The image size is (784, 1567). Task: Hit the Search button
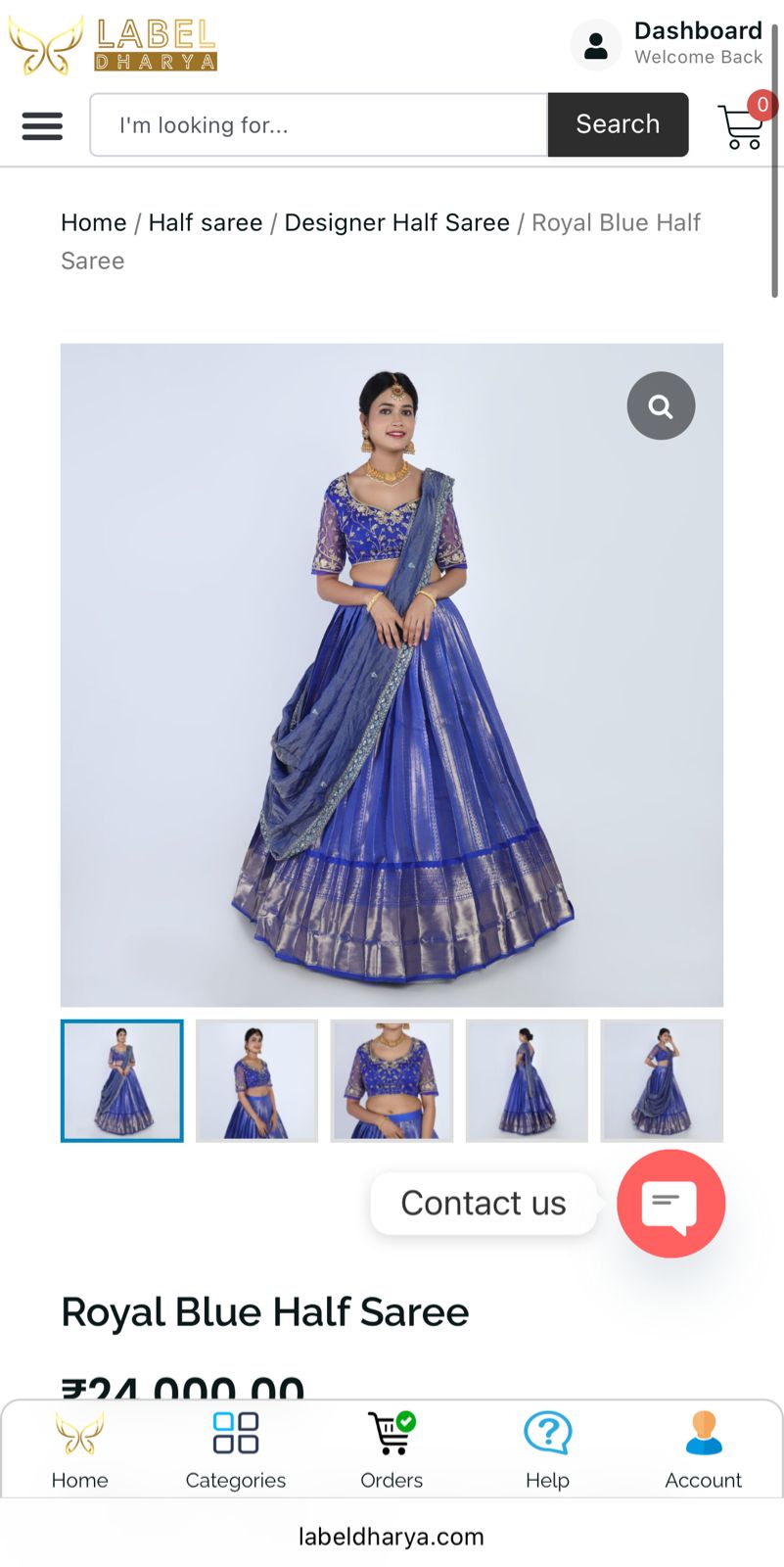(x=618, y=124)
